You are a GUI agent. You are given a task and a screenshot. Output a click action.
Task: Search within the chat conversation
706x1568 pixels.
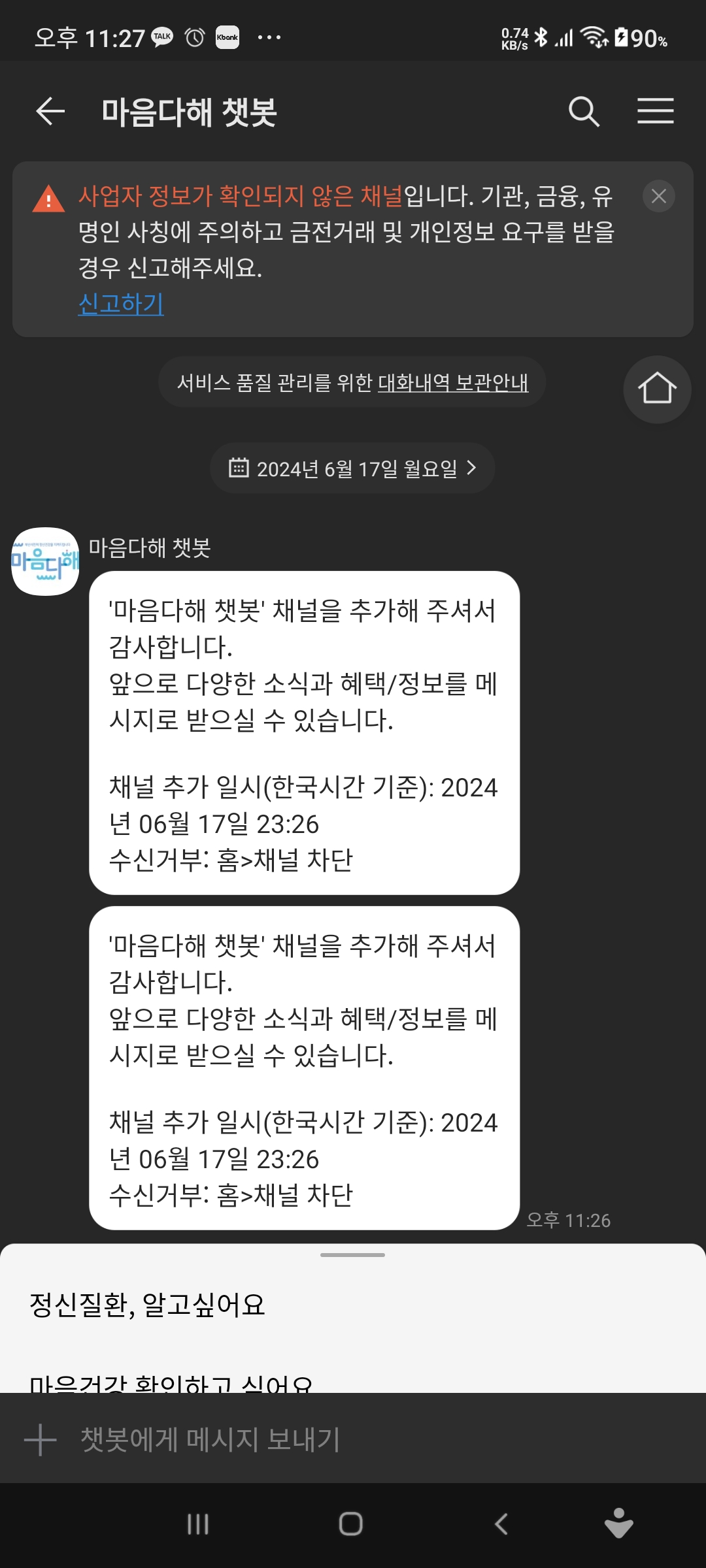(583, 111)
